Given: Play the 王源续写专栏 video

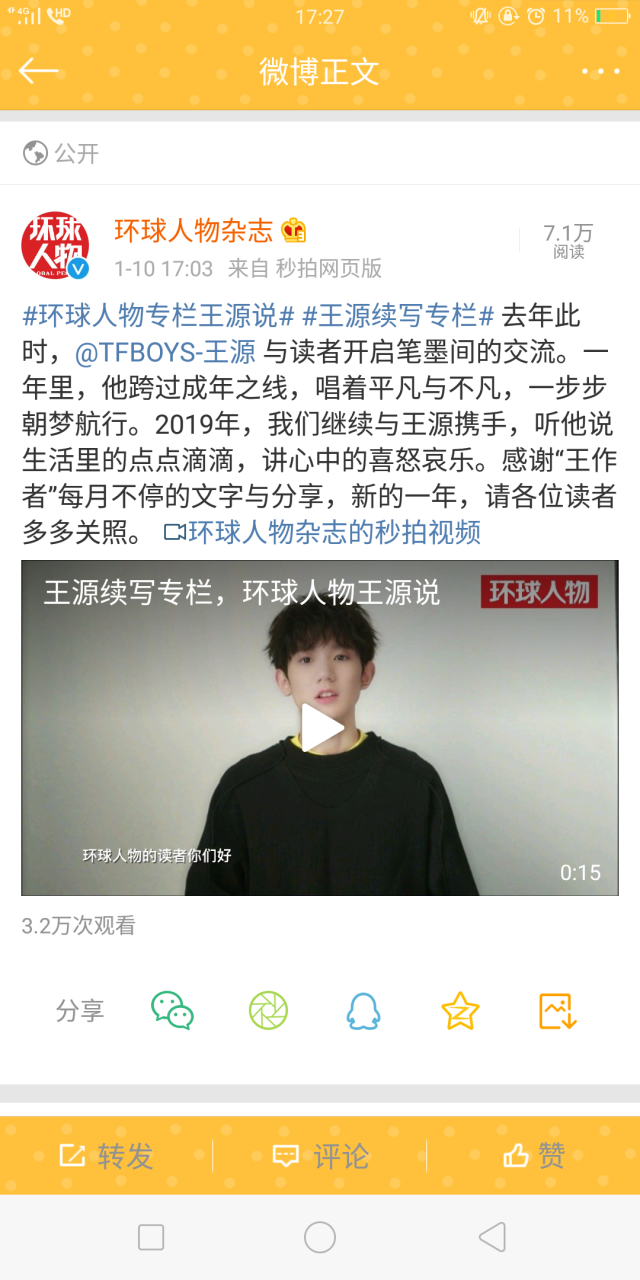Looking at the screenshot, I should tap(320, 728).
